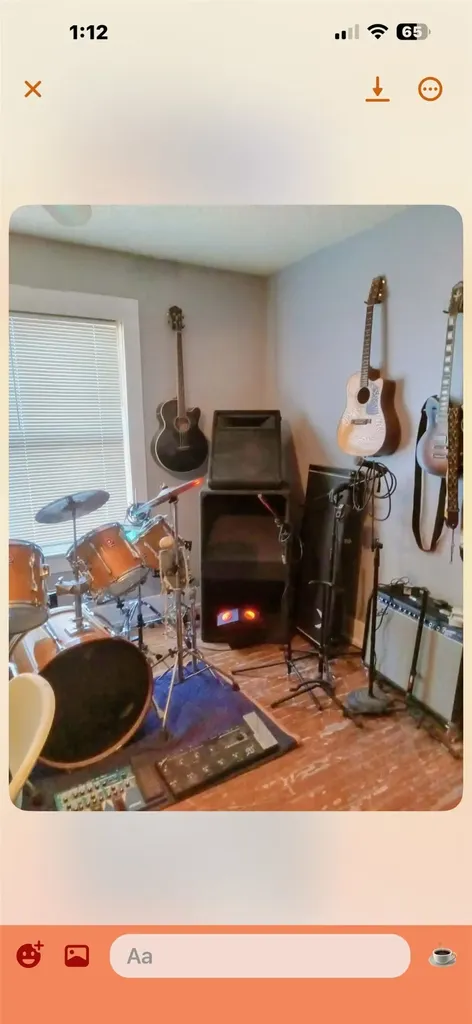Download the photo
The height and width of the screenshot is (1024, 472).
[377, 89]
